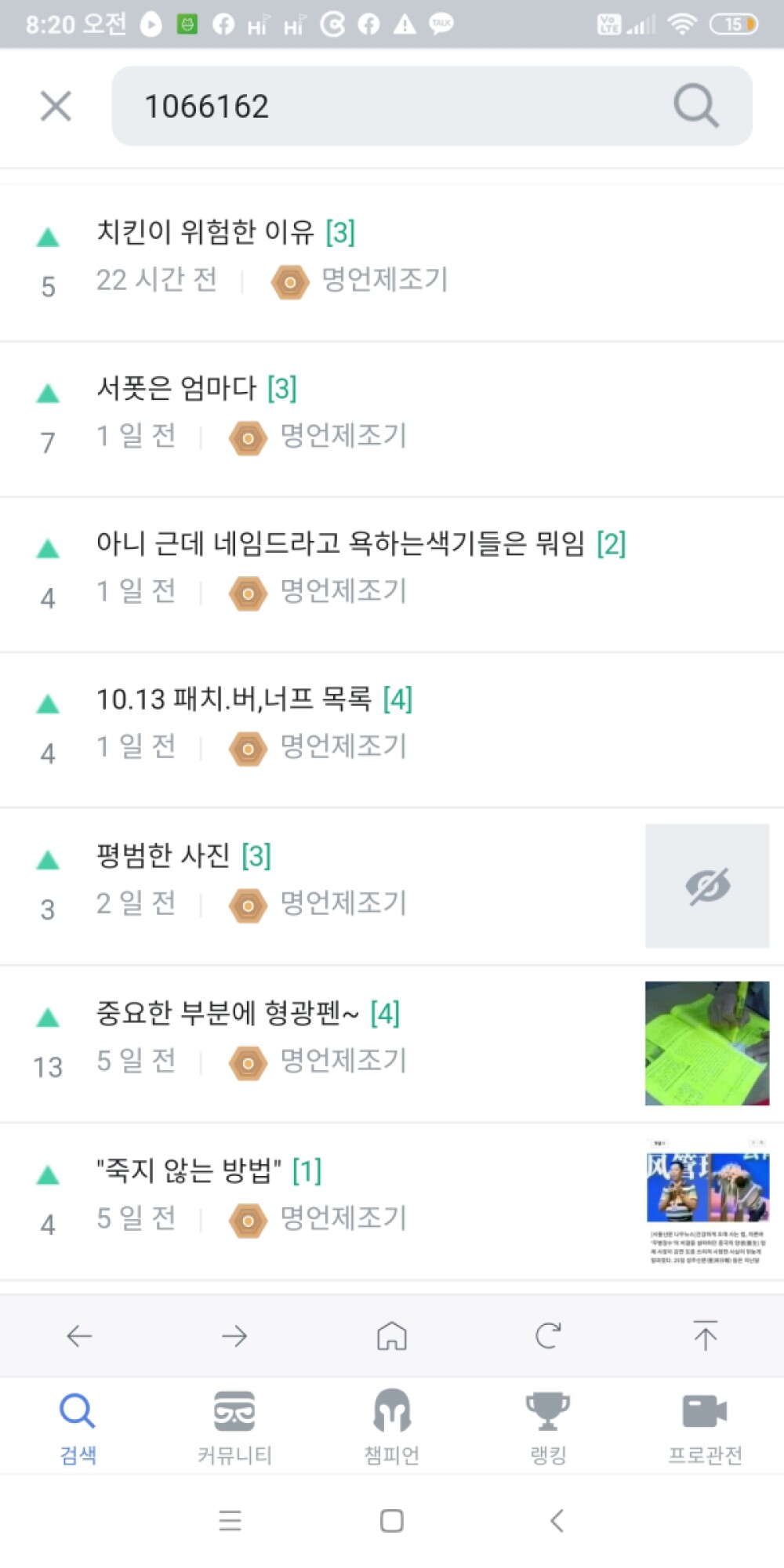Reveal the hidden image on 평범한 사진 post
Viewport: 784px width, 1568px height.
706,886
